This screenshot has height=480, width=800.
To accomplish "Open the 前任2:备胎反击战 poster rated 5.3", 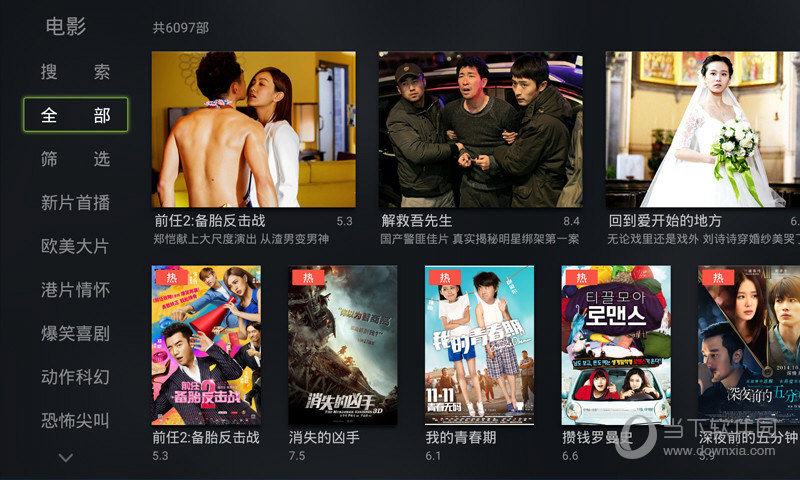I will pyautogui.click(x=206, y=345).
